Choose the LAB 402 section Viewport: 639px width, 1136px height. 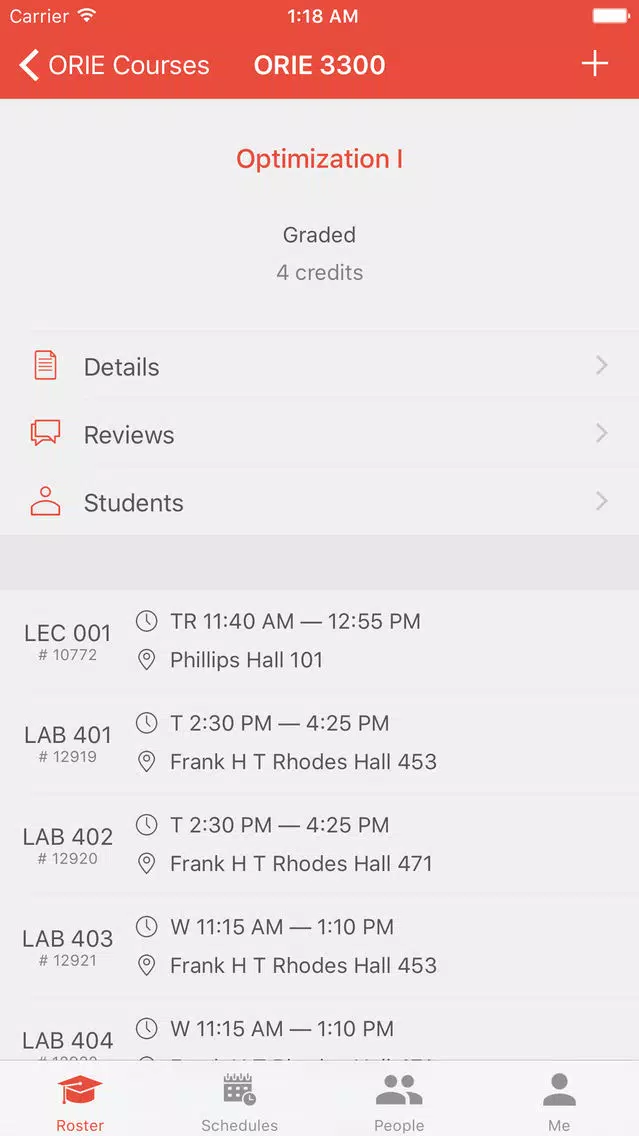click(x=320, y=844)
